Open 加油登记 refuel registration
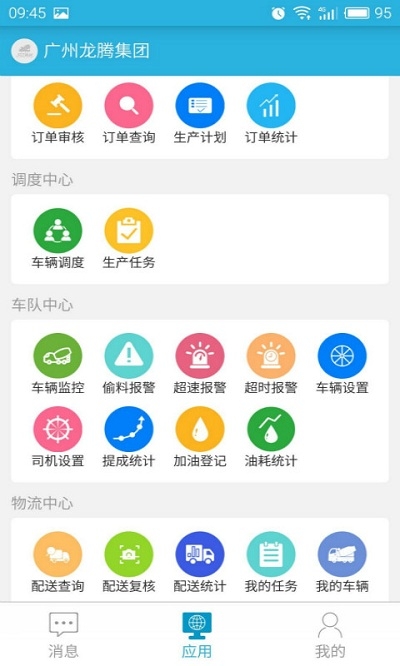This screenshot has height=666, width=400. tap(200, 437)
